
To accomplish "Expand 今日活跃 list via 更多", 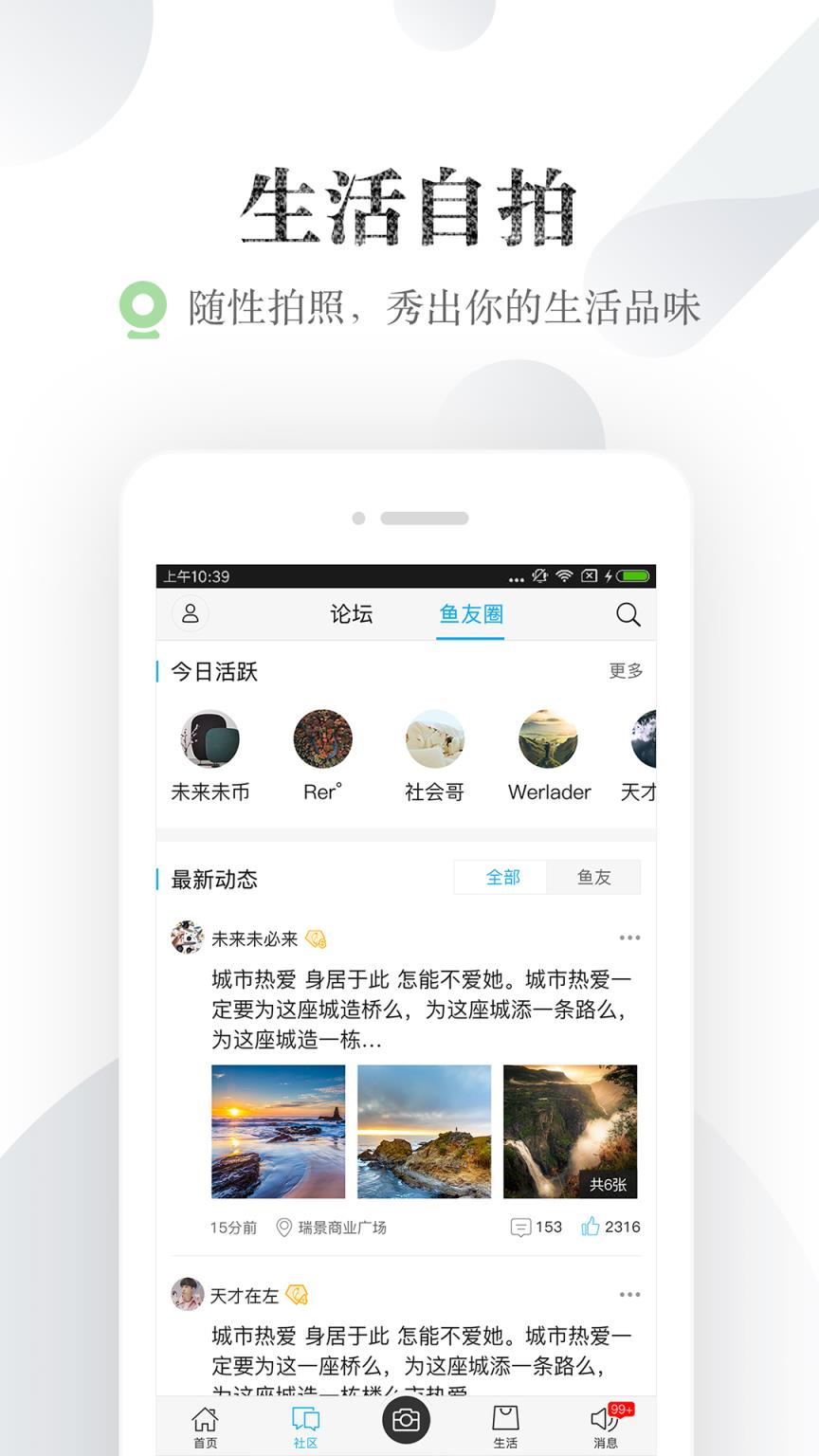I will click(626, 671).
